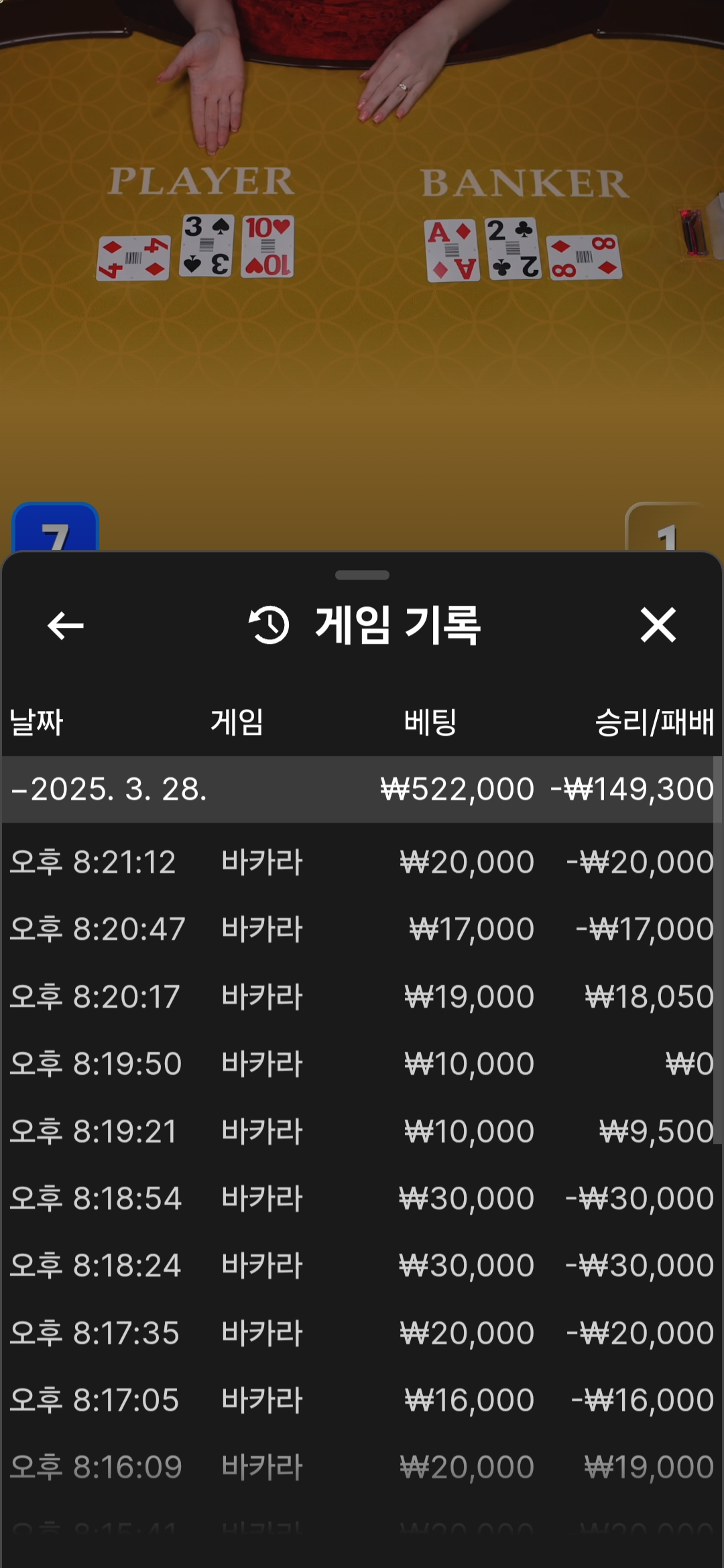The image size is (724, 1568).
Task: Close the game history panel
Action: [x=658, y=625]
